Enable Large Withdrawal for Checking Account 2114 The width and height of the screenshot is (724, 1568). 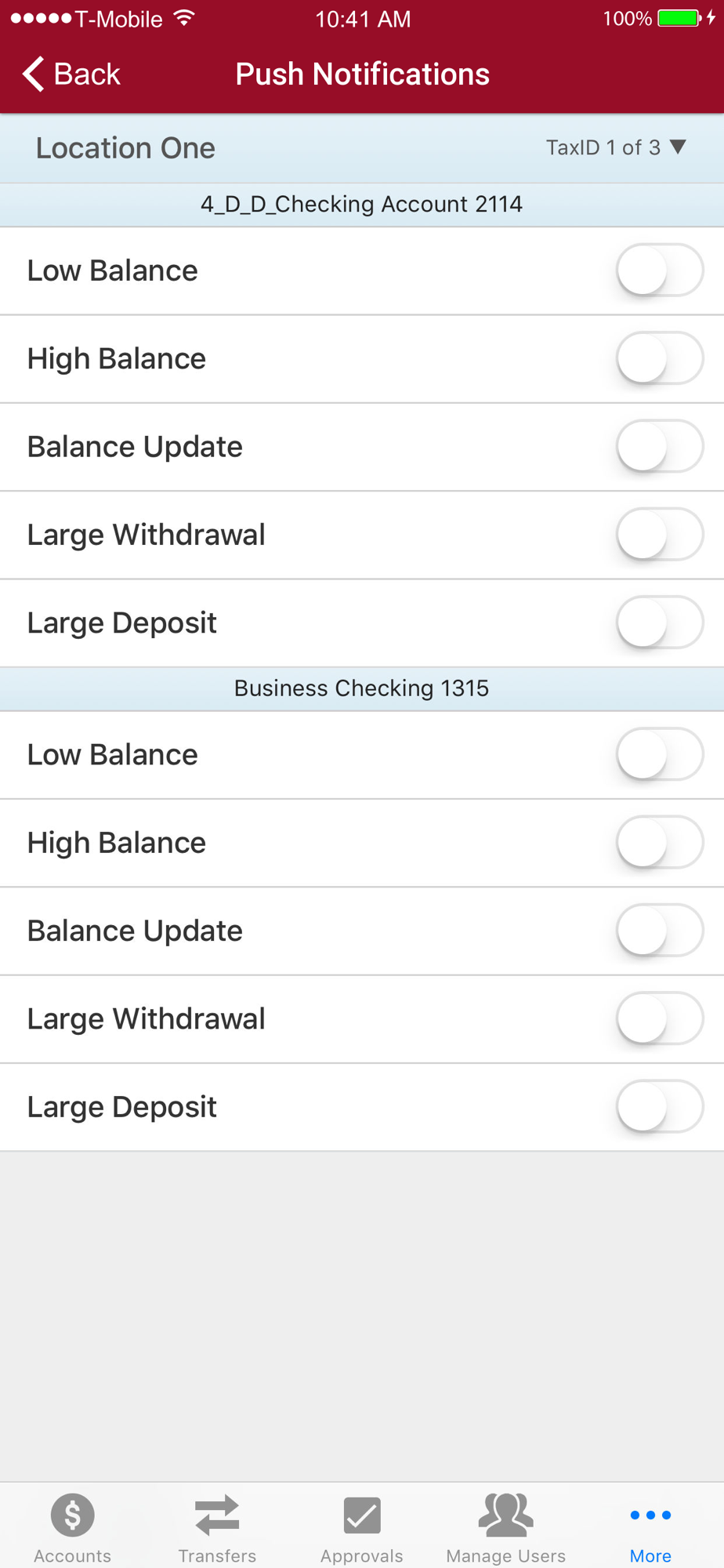(x=659, y=535)
